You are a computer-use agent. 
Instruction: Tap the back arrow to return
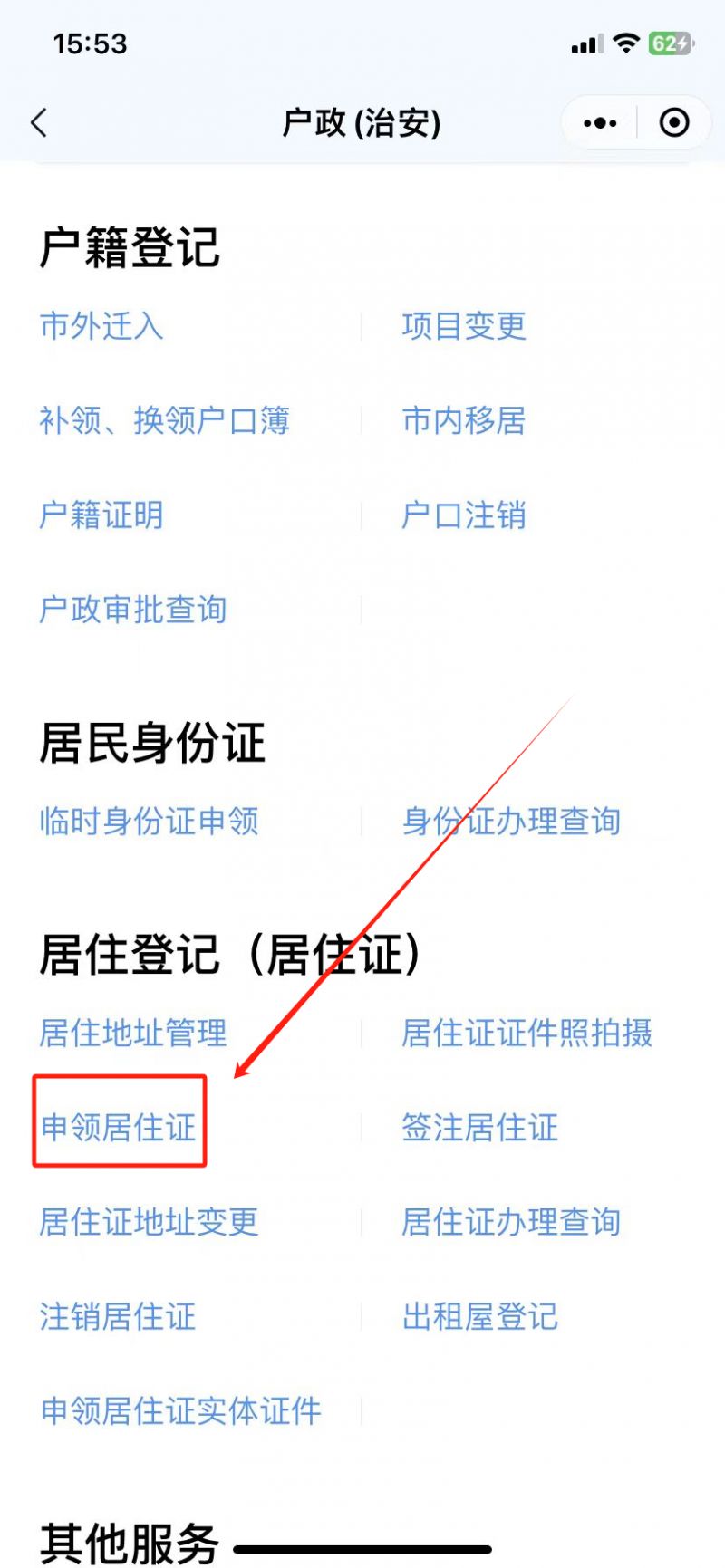38,122
